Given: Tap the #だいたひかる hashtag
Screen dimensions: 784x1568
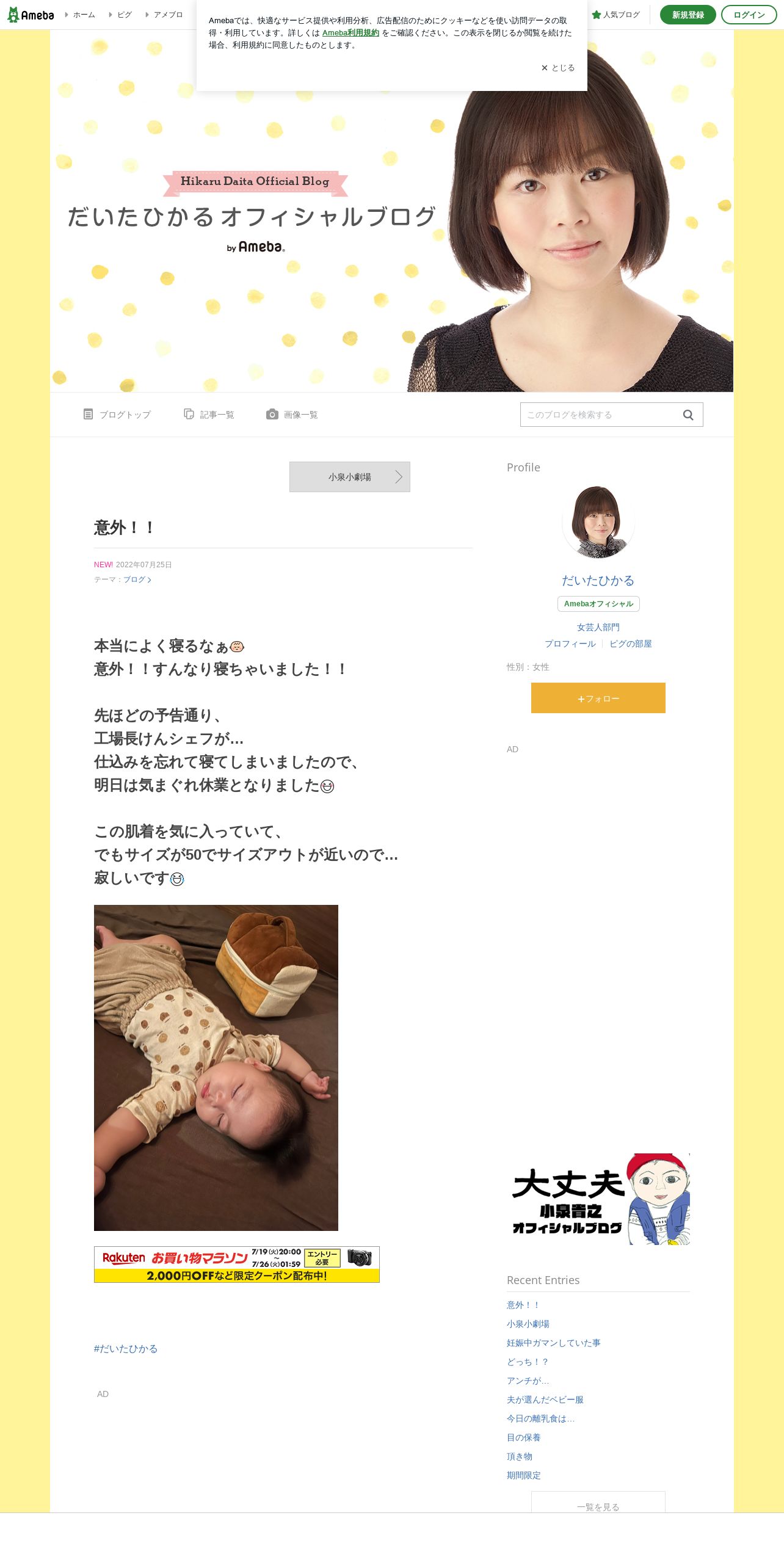Looking at the screenshot, I should [x=126, y=1349].
